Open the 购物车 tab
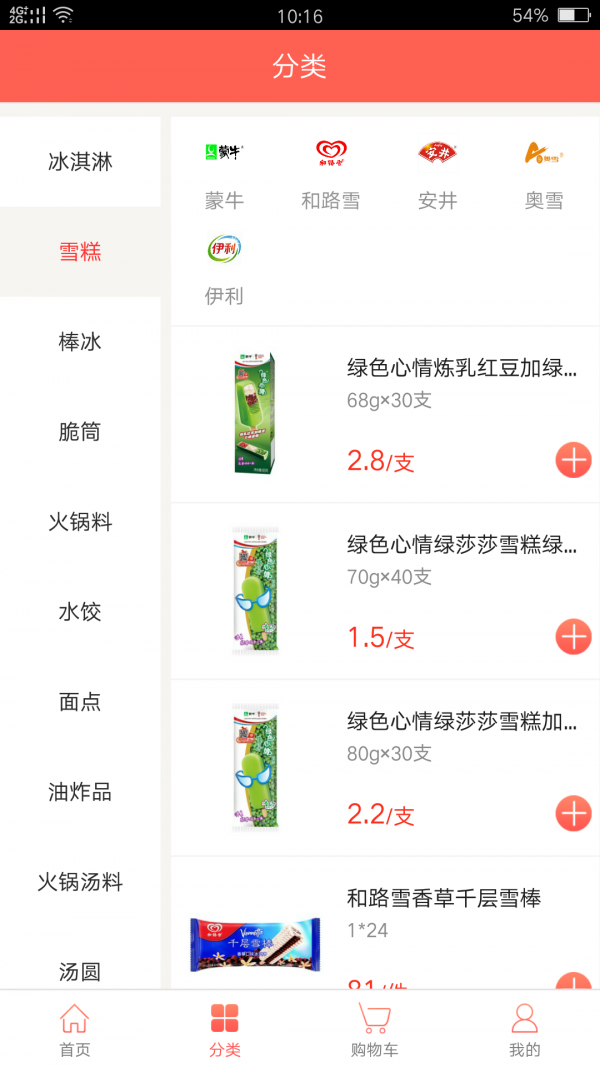Image resolution: width=600 pixels, height=1067 pixels. 375,1030
